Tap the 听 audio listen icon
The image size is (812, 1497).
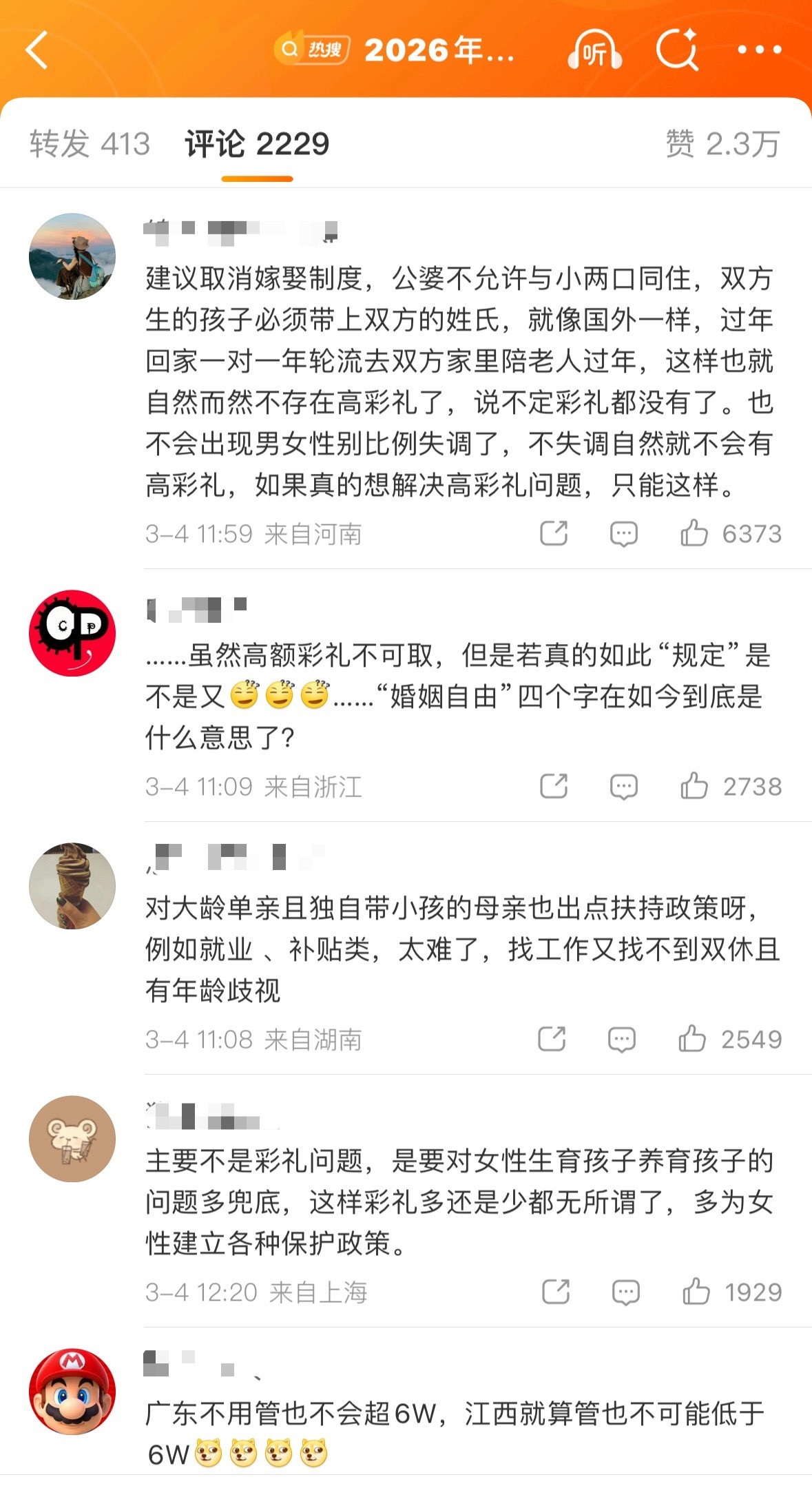click(x=596, y=50)
